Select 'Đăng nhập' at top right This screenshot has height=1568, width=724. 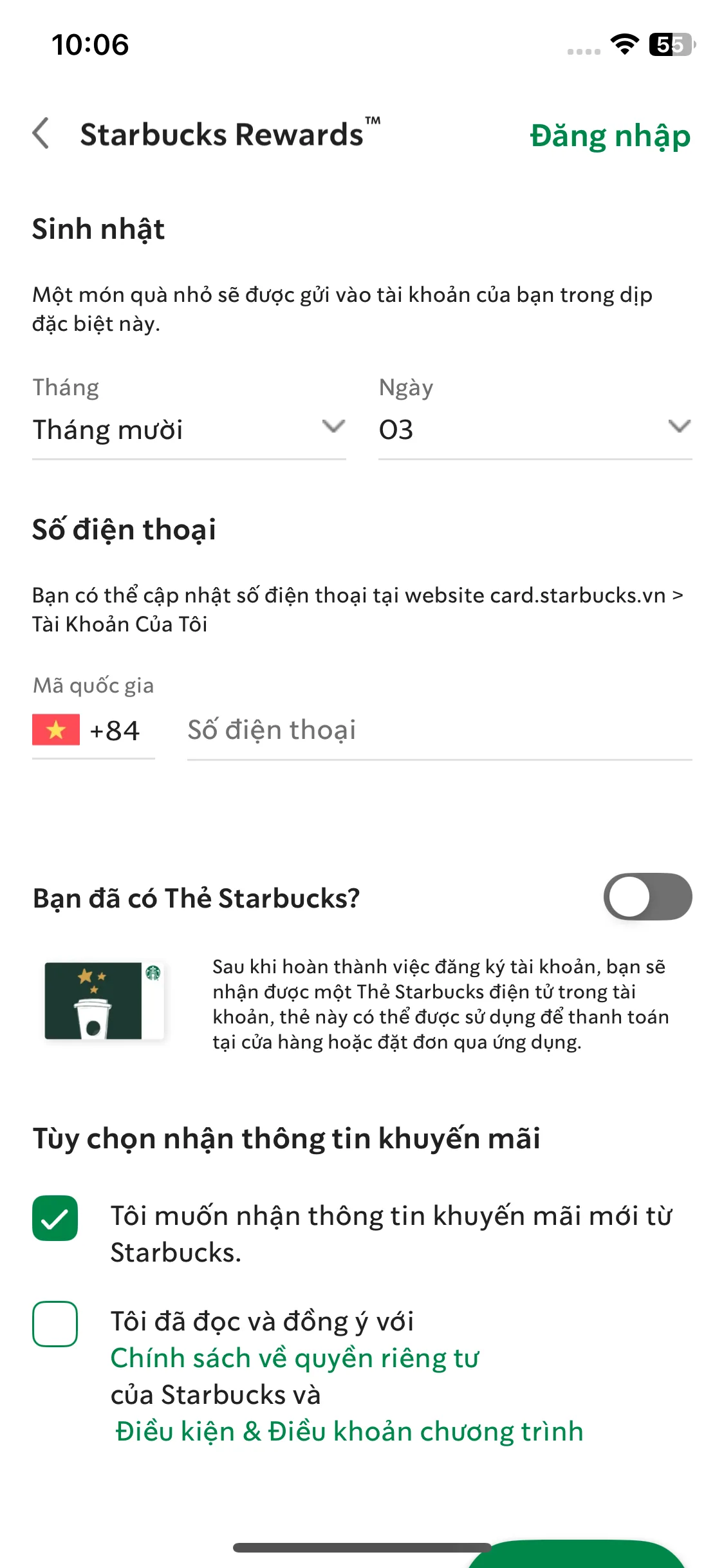[x=609, y=135]
